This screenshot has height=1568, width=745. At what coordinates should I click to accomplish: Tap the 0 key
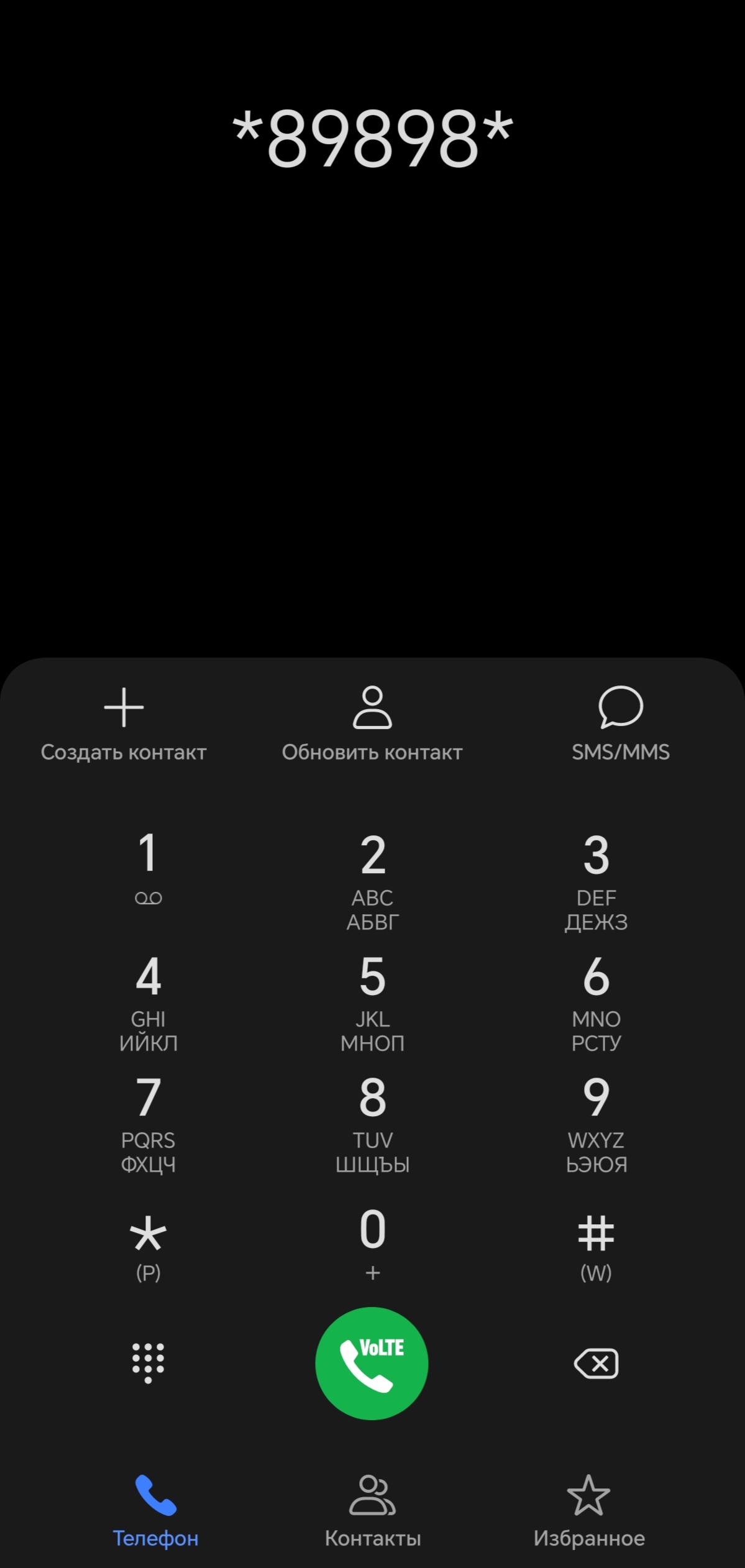click(372, 1243)
